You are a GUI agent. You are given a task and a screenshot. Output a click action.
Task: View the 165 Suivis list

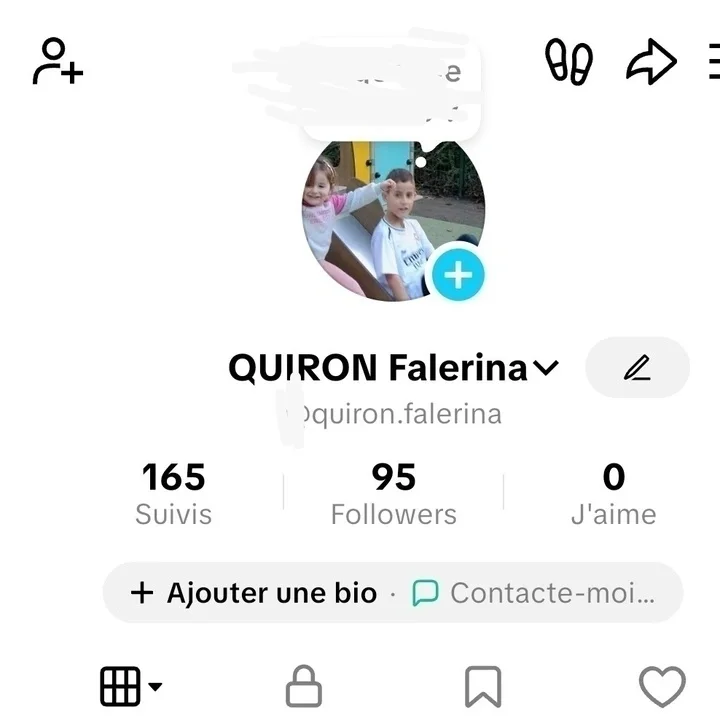pyautogui.click(x=173, y=493)
